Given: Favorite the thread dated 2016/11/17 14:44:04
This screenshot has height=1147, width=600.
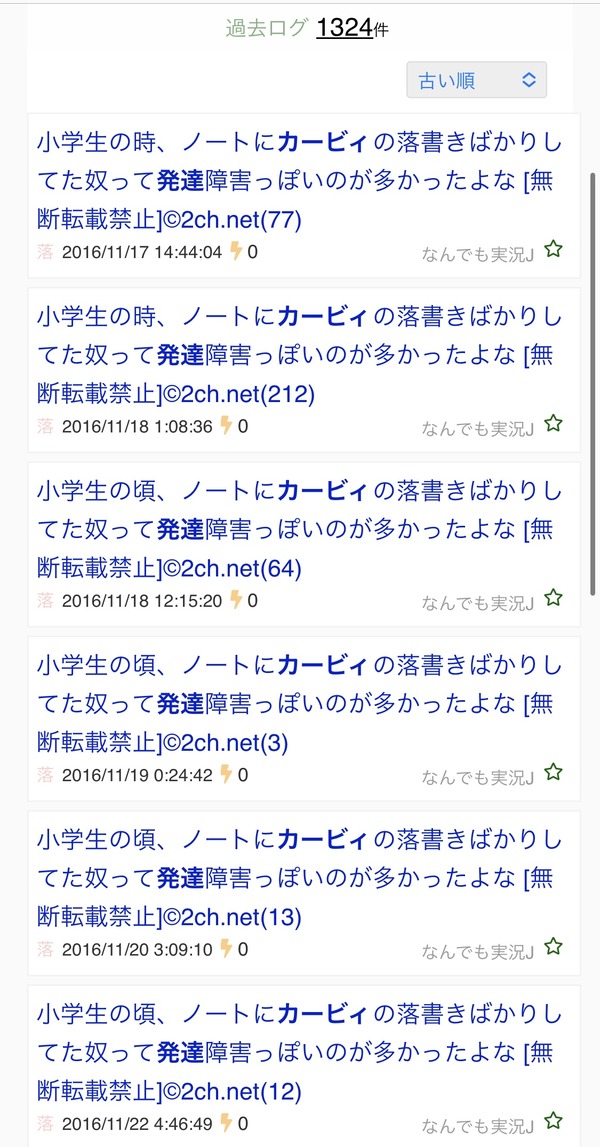Looking at the screenshot, I should [x=554, y=250].
